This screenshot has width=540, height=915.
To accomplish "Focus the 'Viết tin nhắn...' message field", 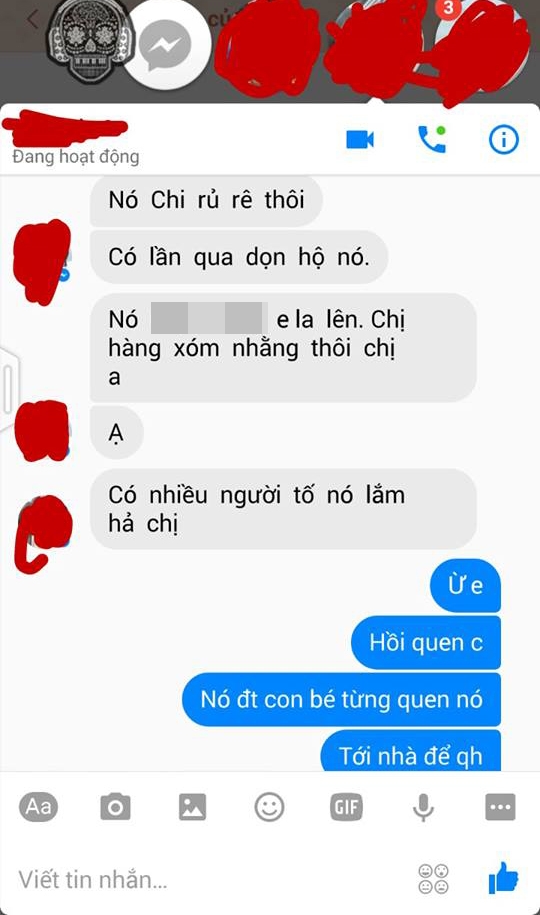I will [x=210, y=879].
